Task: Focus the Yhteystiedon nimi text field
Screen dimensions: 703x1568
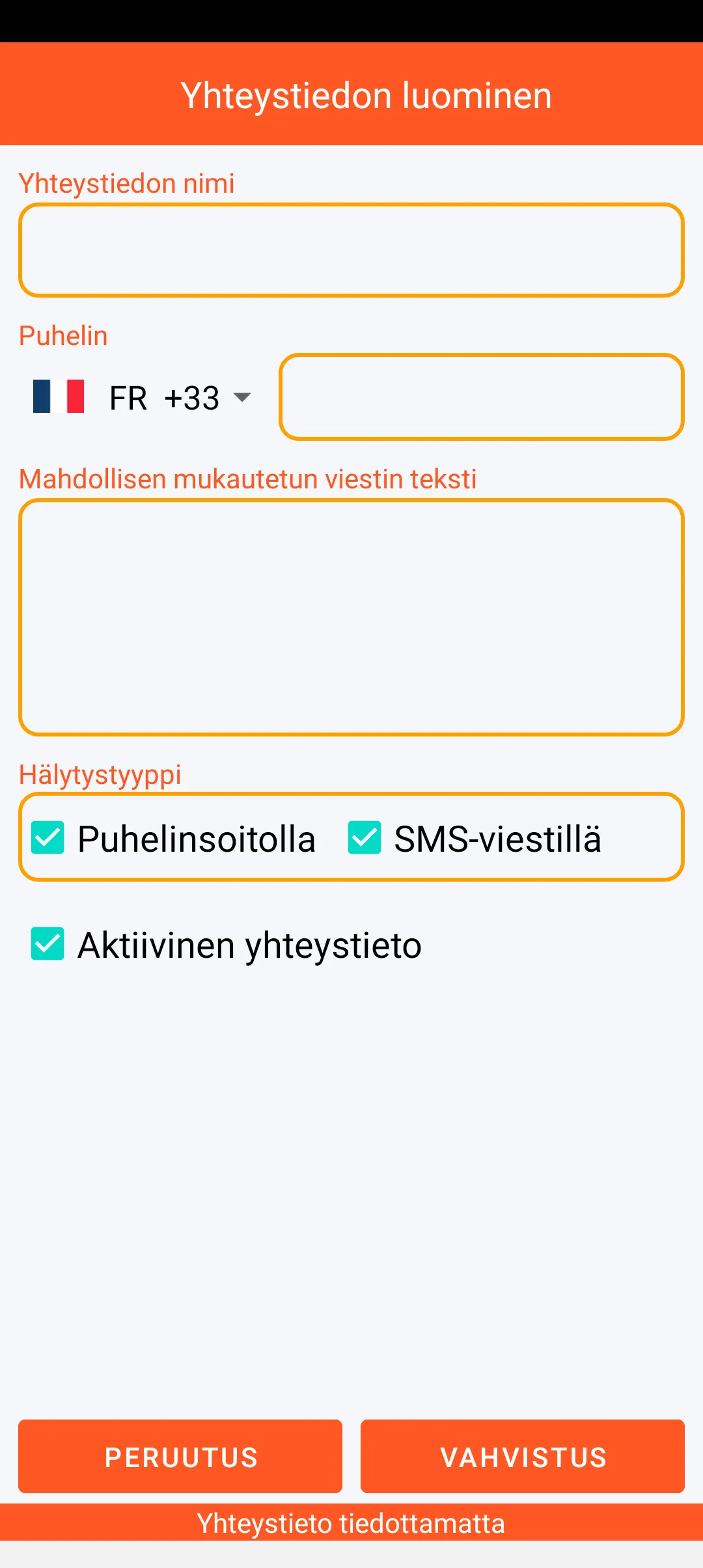Action: 351,250
